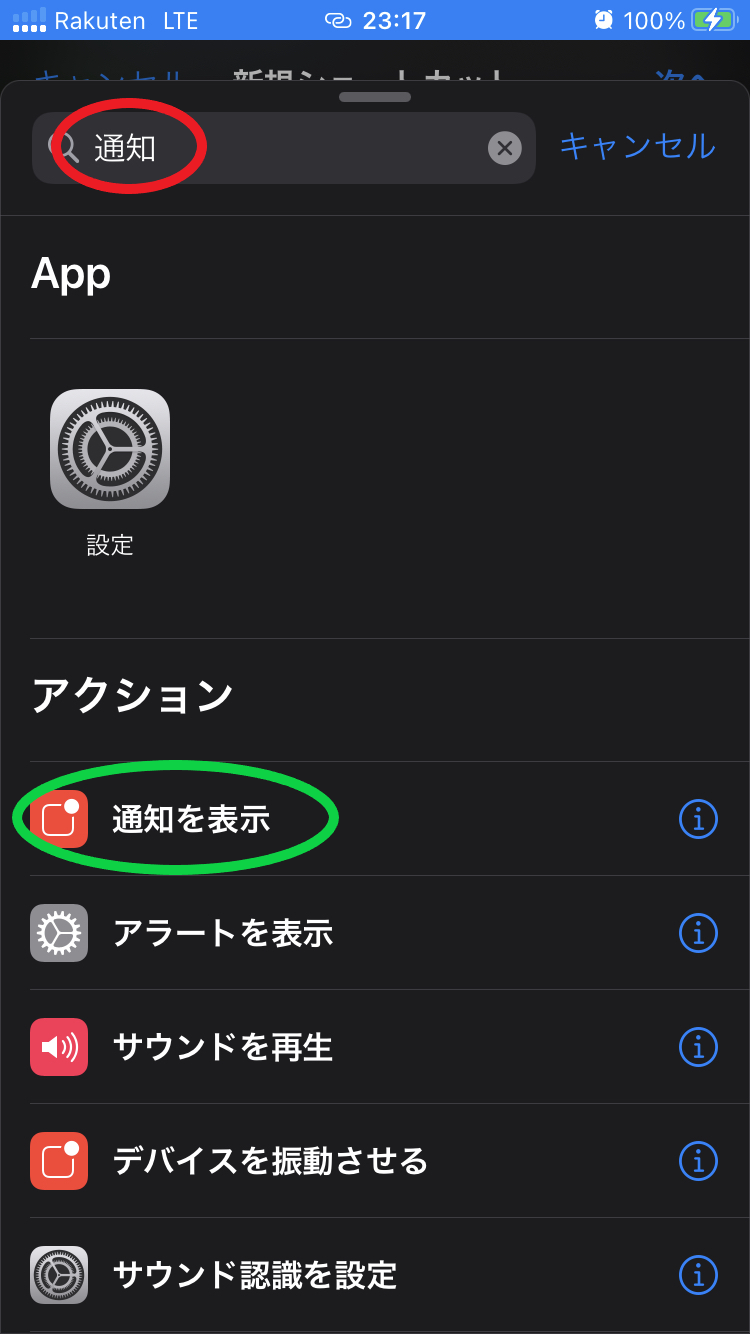Open info for 通知を表示 action
Screen dimensions: 750x1334
[x=698, y=818]
